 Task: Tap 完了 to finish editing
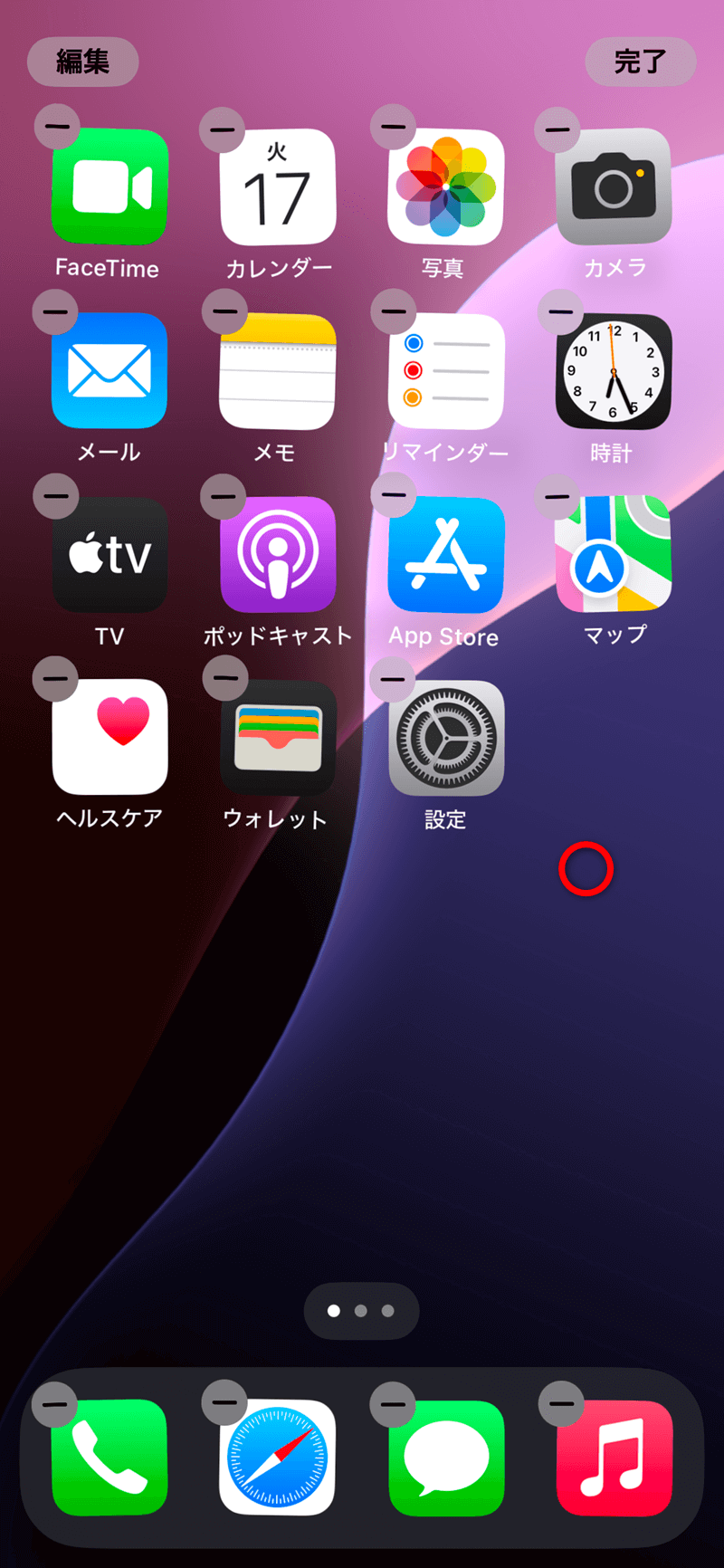[640, 62]
